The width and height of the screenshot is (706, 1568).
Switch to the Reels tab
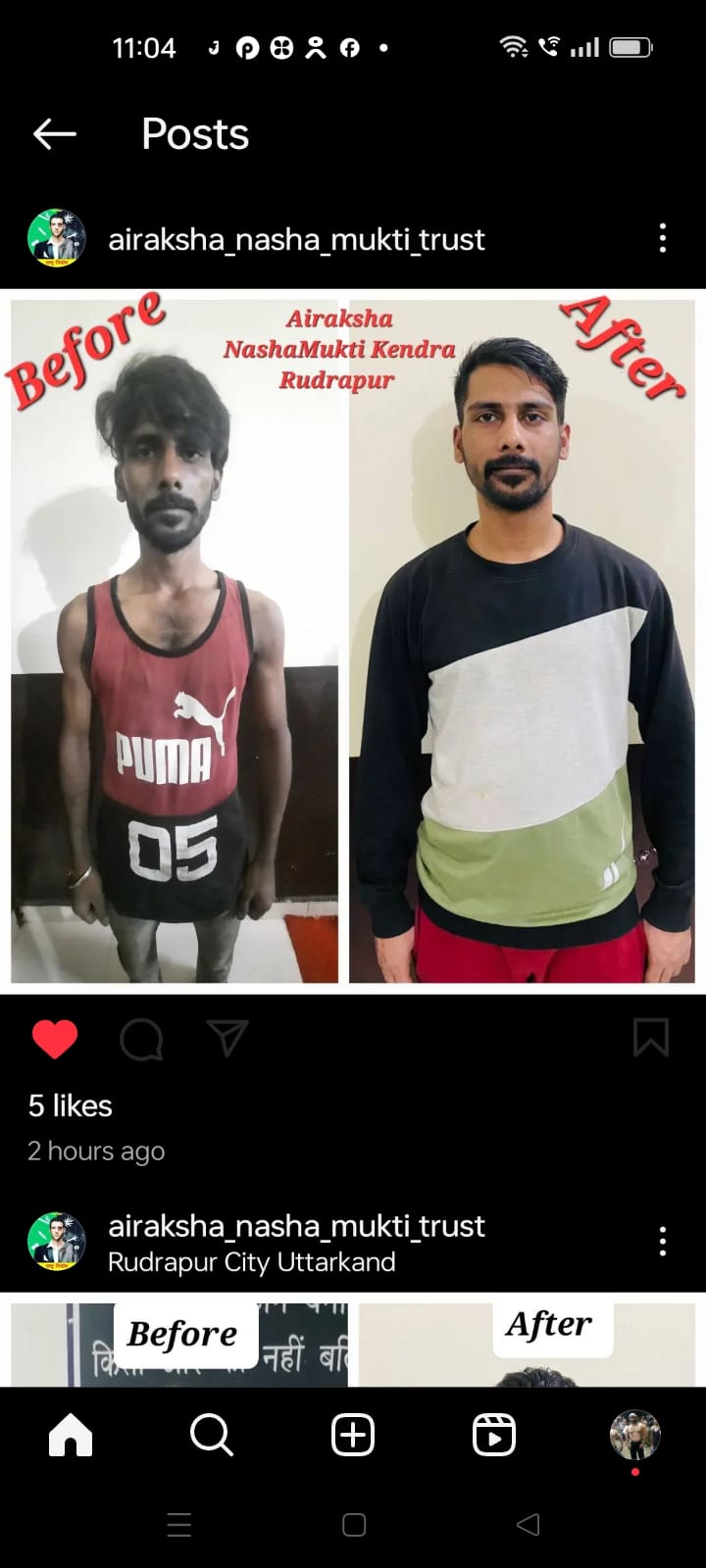494,1436
